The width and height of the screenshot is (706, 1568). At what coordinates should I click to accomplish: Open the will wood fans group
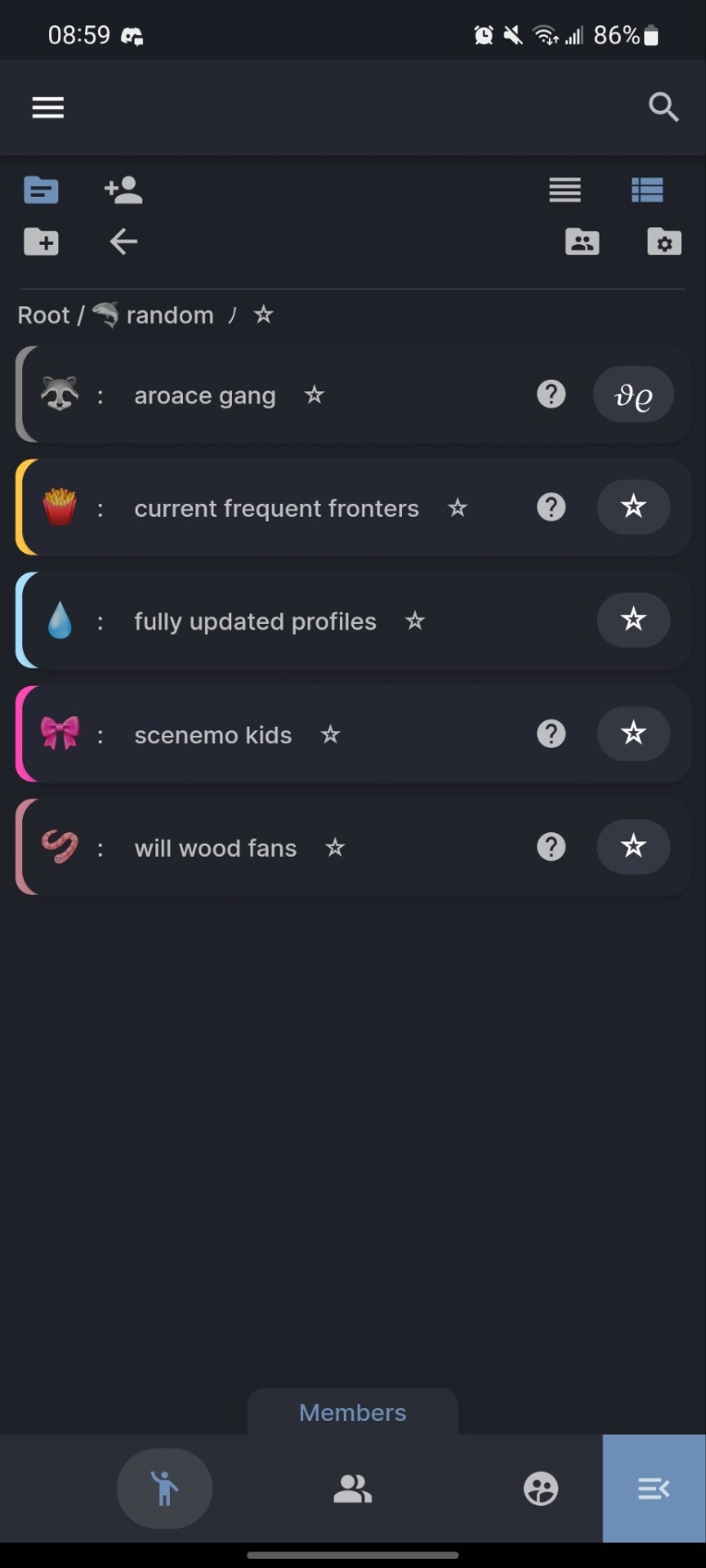pyautogui.click(x=215, y=848)
